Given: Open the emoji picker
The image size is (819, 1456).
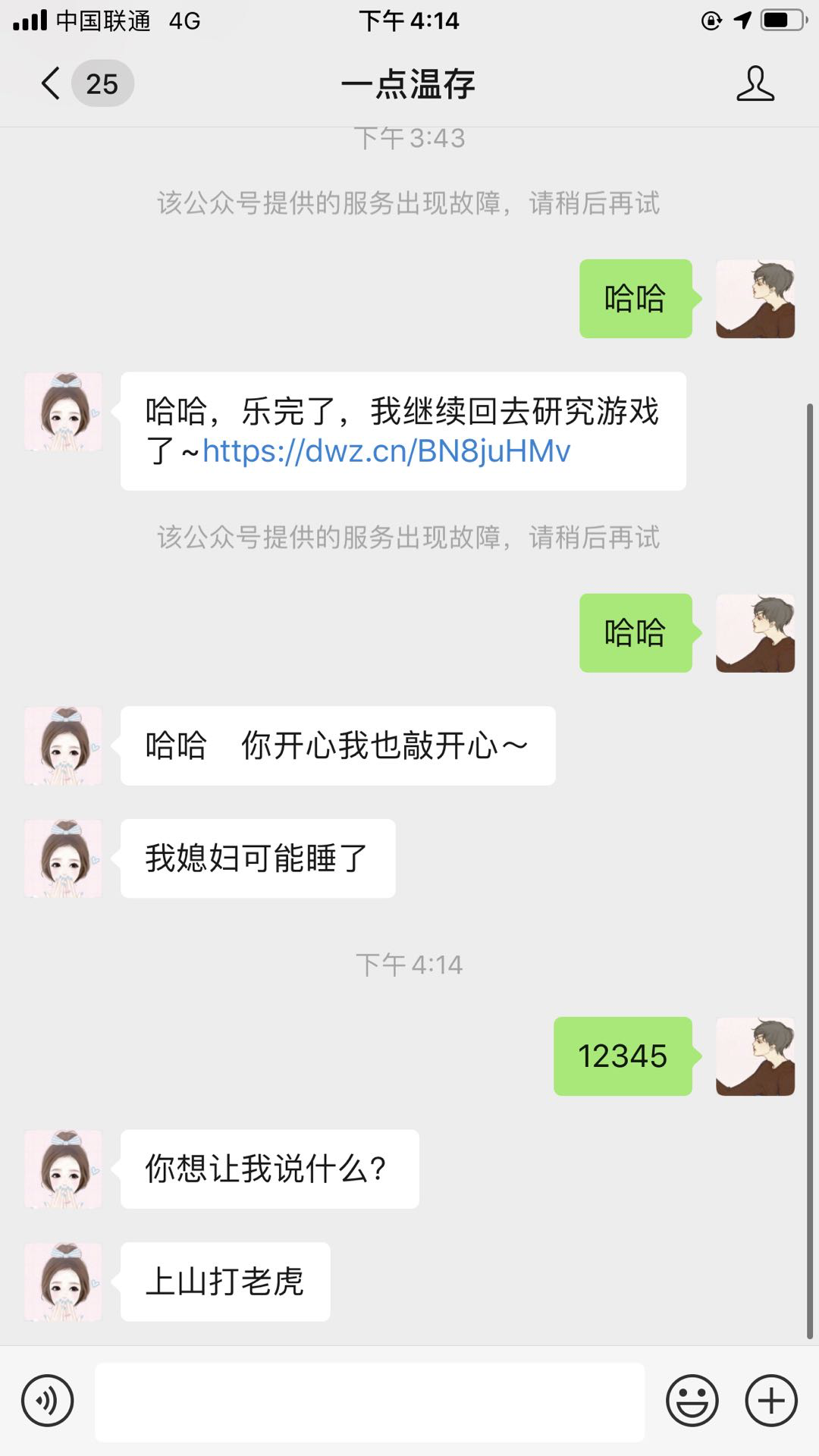Looking at the screenshot, I should [x=692, y=1401].
